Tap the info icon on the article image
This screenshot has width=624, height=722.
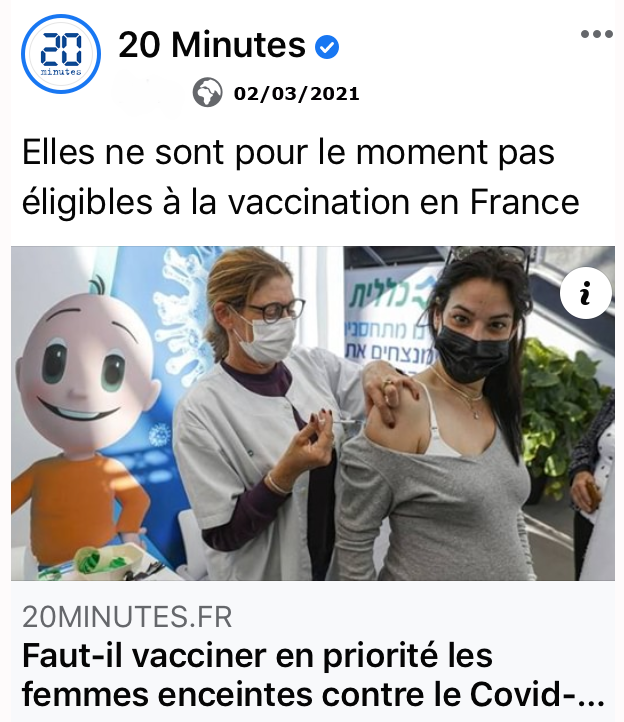pos(585,293)
